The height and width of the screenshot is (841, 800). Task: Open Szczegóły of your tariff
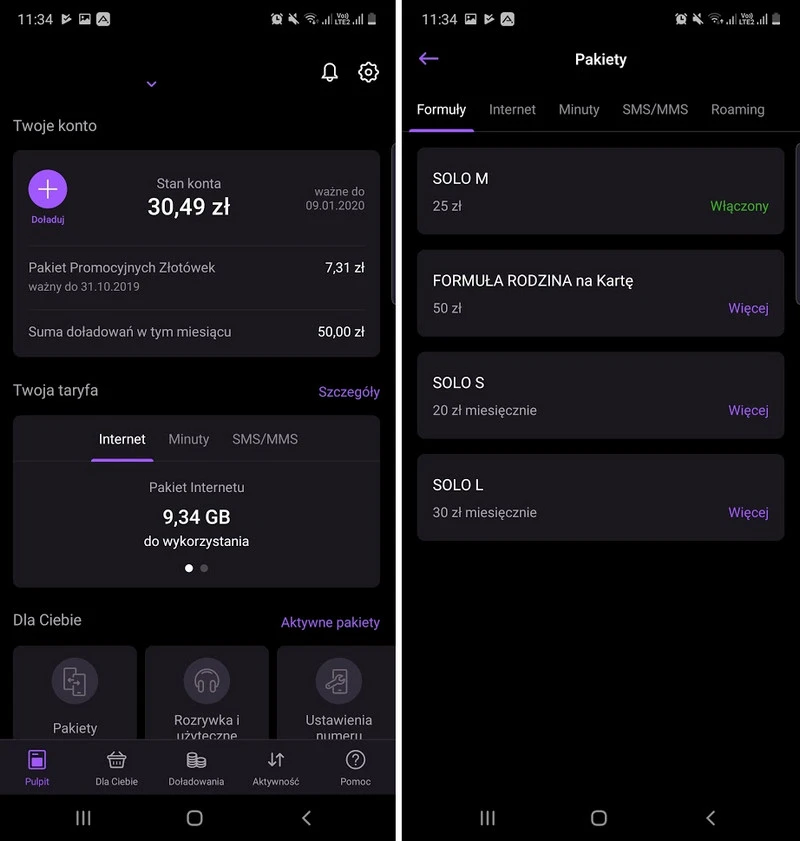[x=348, y=392]
